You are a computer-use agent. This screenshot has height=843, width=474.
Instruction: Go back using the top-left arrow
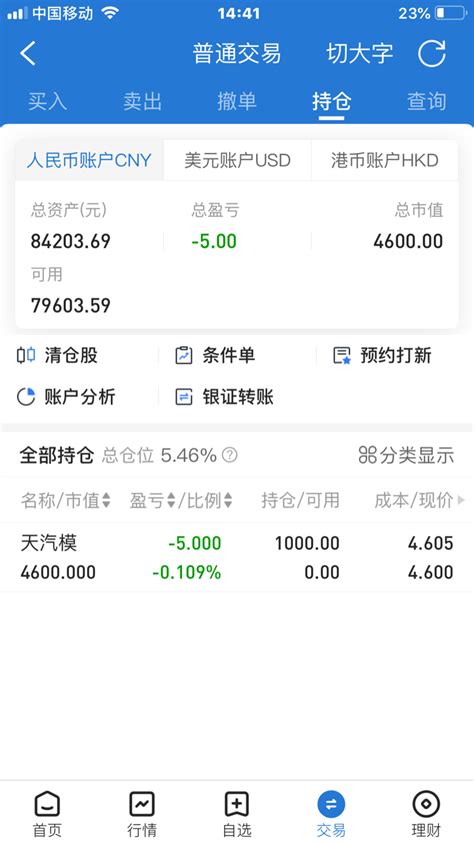pos(28,53)
